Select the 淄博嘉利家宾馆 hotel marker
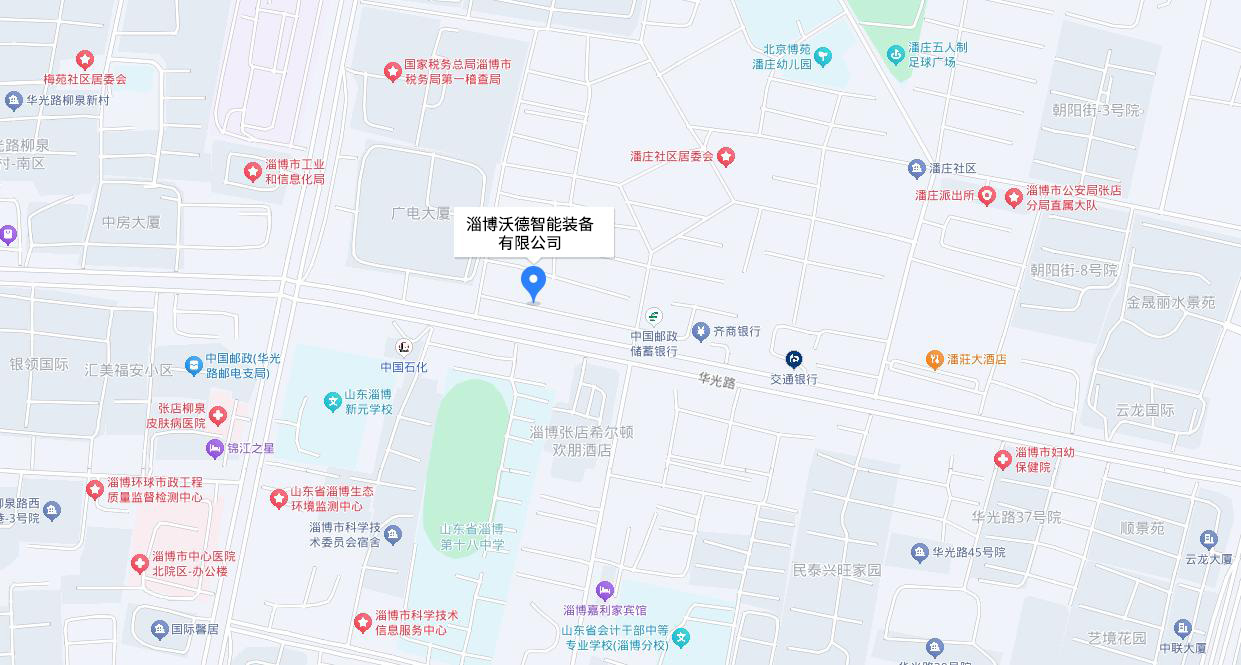The width and height of the screenshot is (1241, 665). (x=604, y=591)
